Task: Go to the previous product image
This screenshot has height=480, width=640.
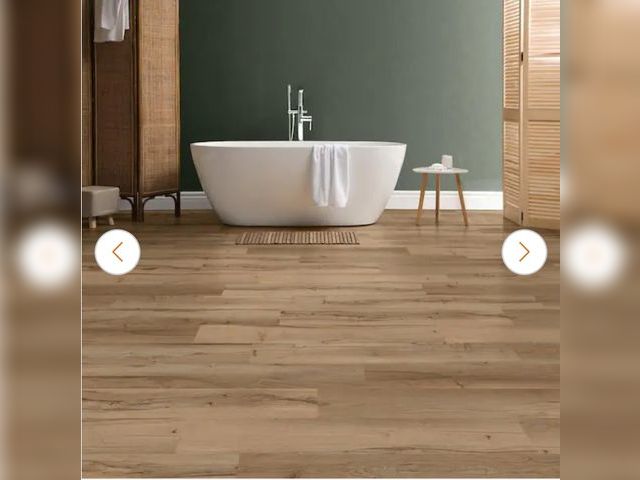Action: point(117,252)
